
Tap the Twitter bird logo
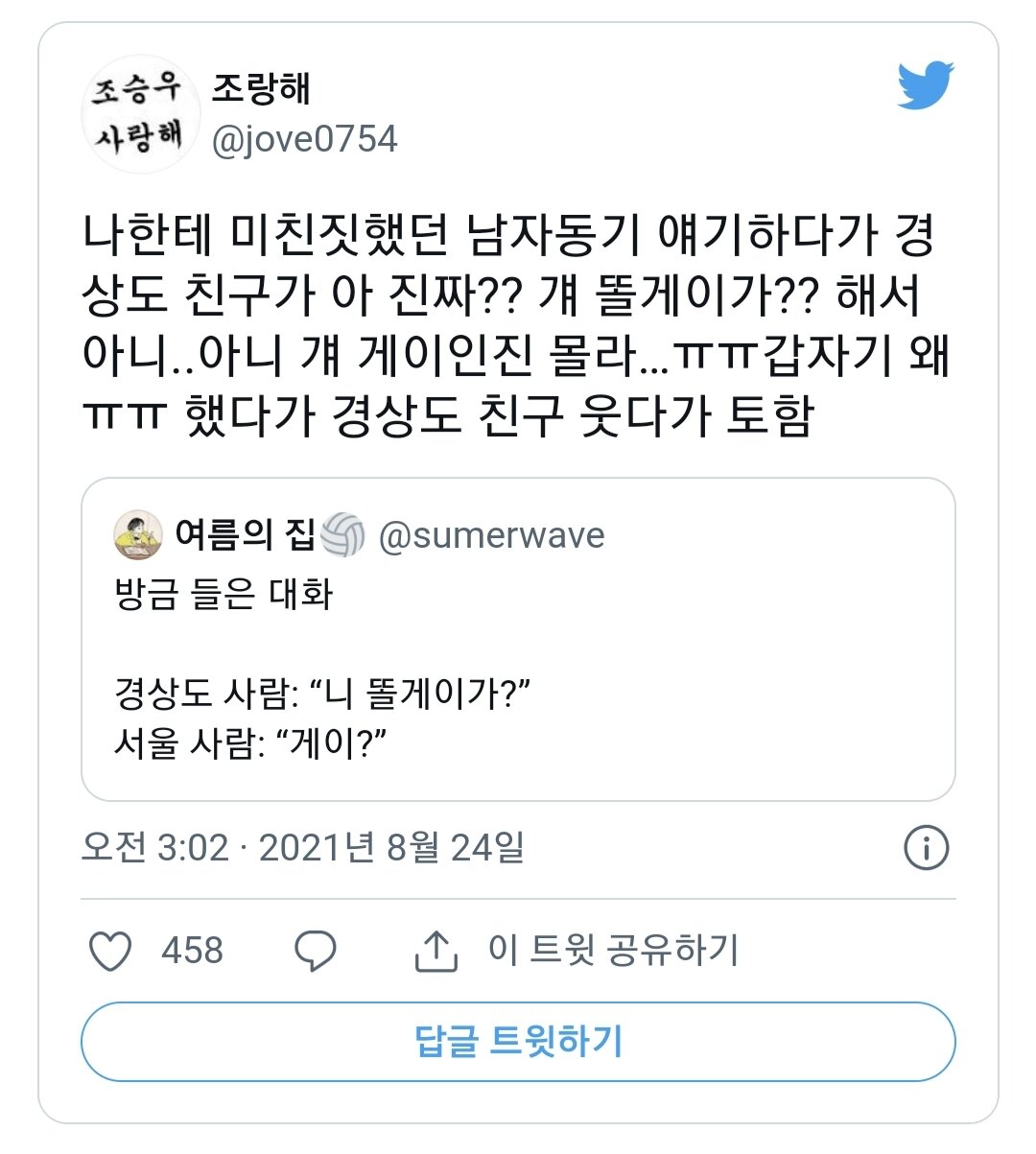pyautogui.click(x=925, y=85)
